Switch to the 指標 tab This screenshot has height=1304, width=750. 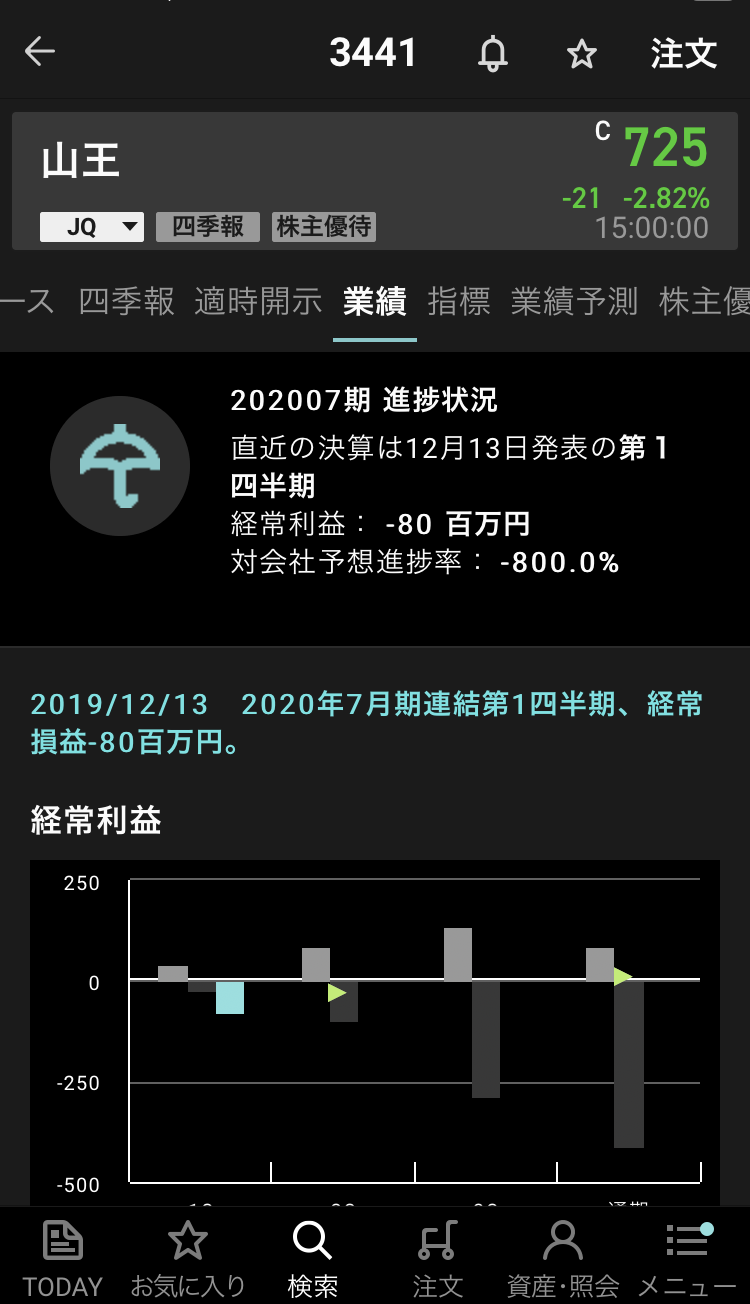pos(459,301)
